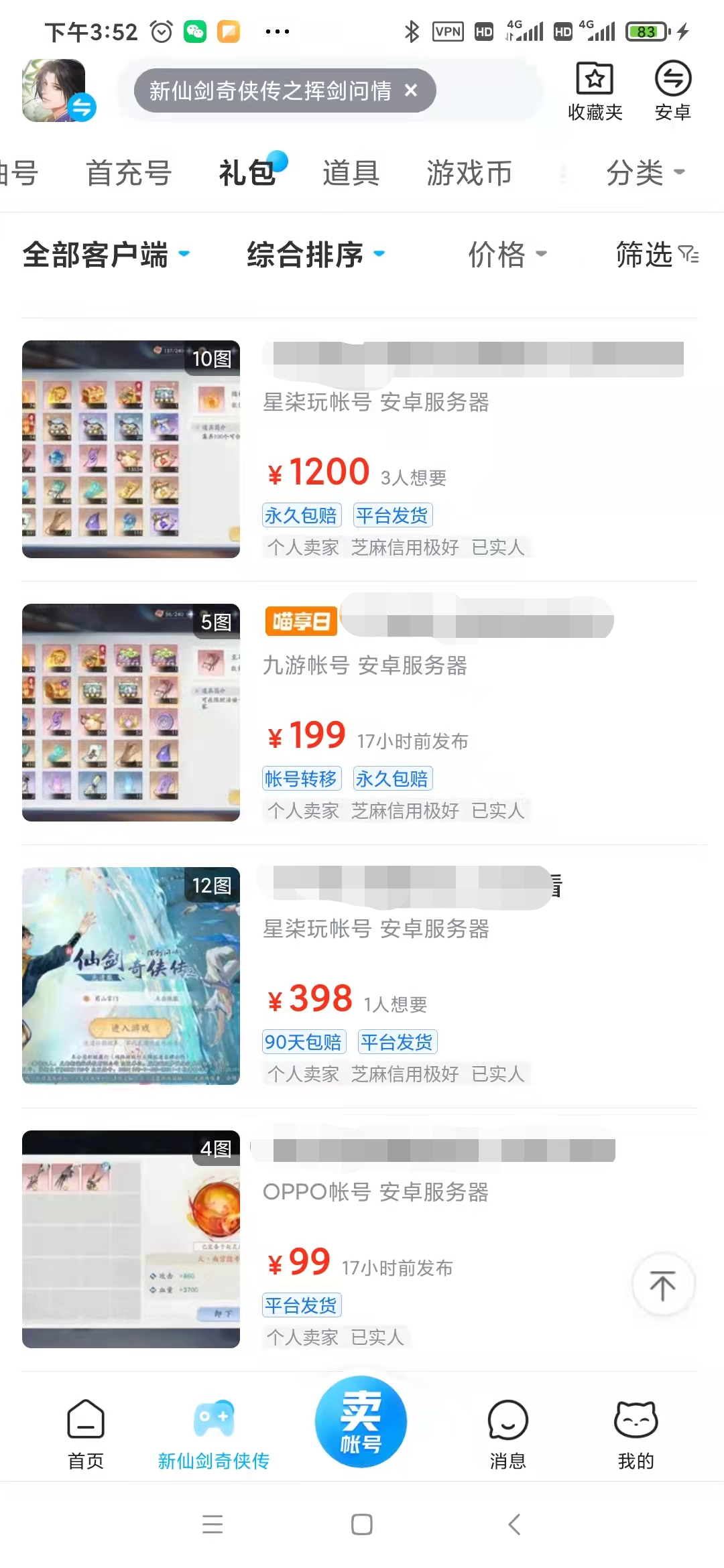Switch to the 首充号 tab

point(129,173)
